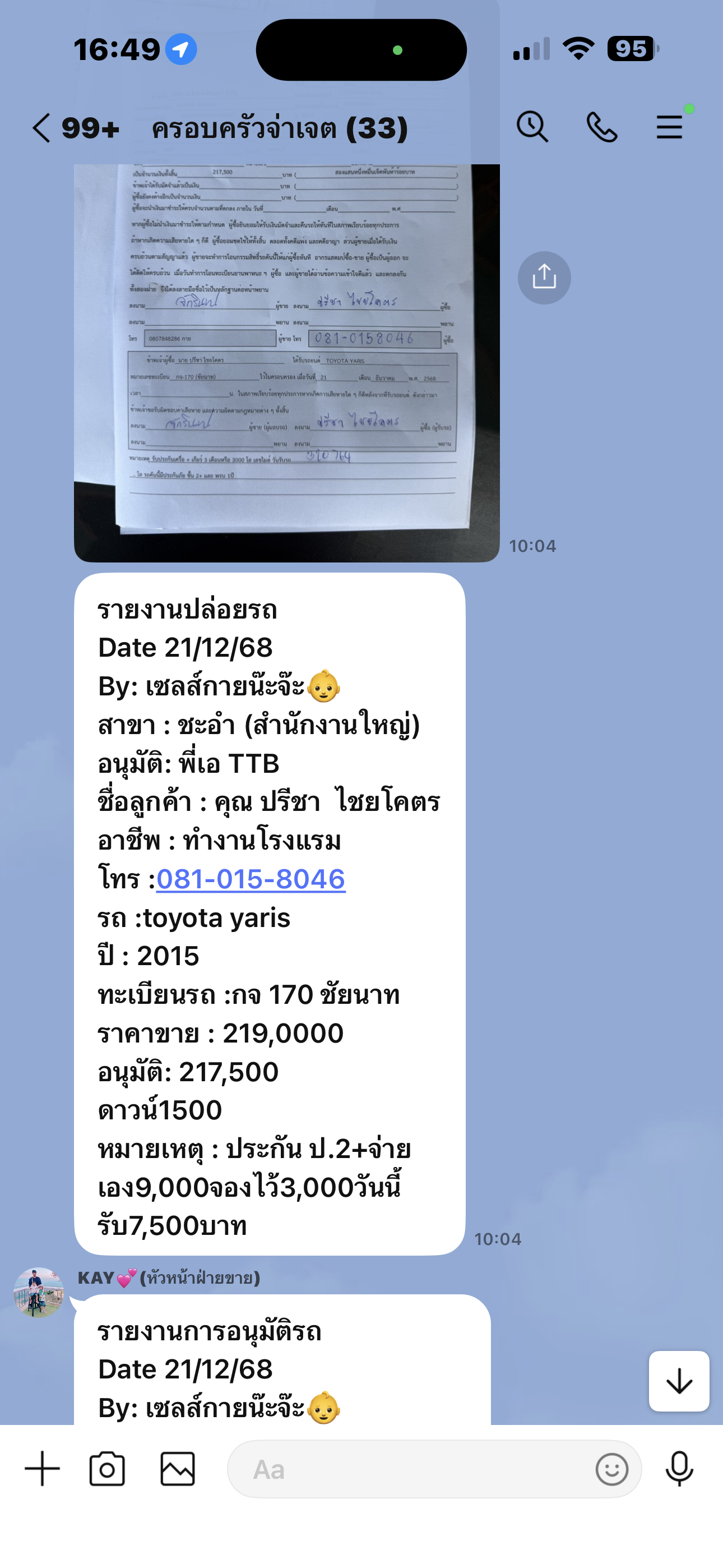Go back to the chat list
The width and height of the screenshot is (723, 1568).
pos(41,128)
